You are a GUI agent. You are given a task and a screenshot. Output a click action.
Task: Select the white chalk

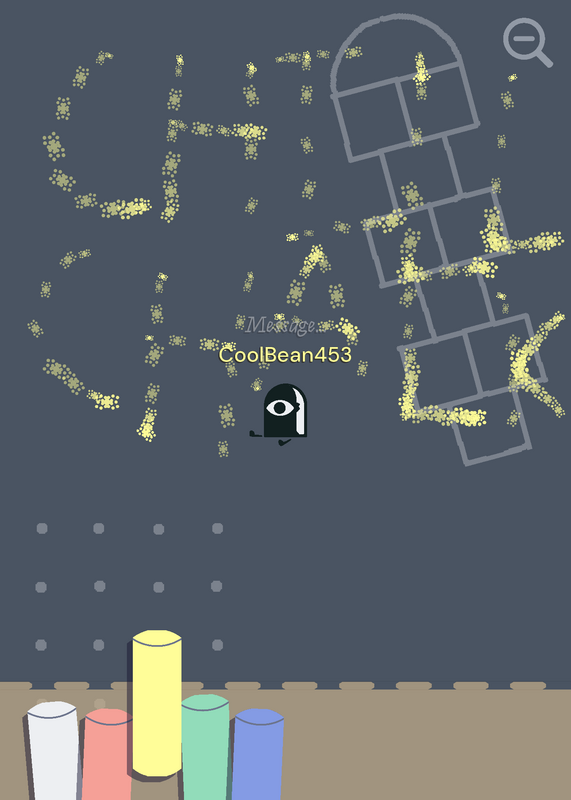pyautogui.click(x=53, y=750)
